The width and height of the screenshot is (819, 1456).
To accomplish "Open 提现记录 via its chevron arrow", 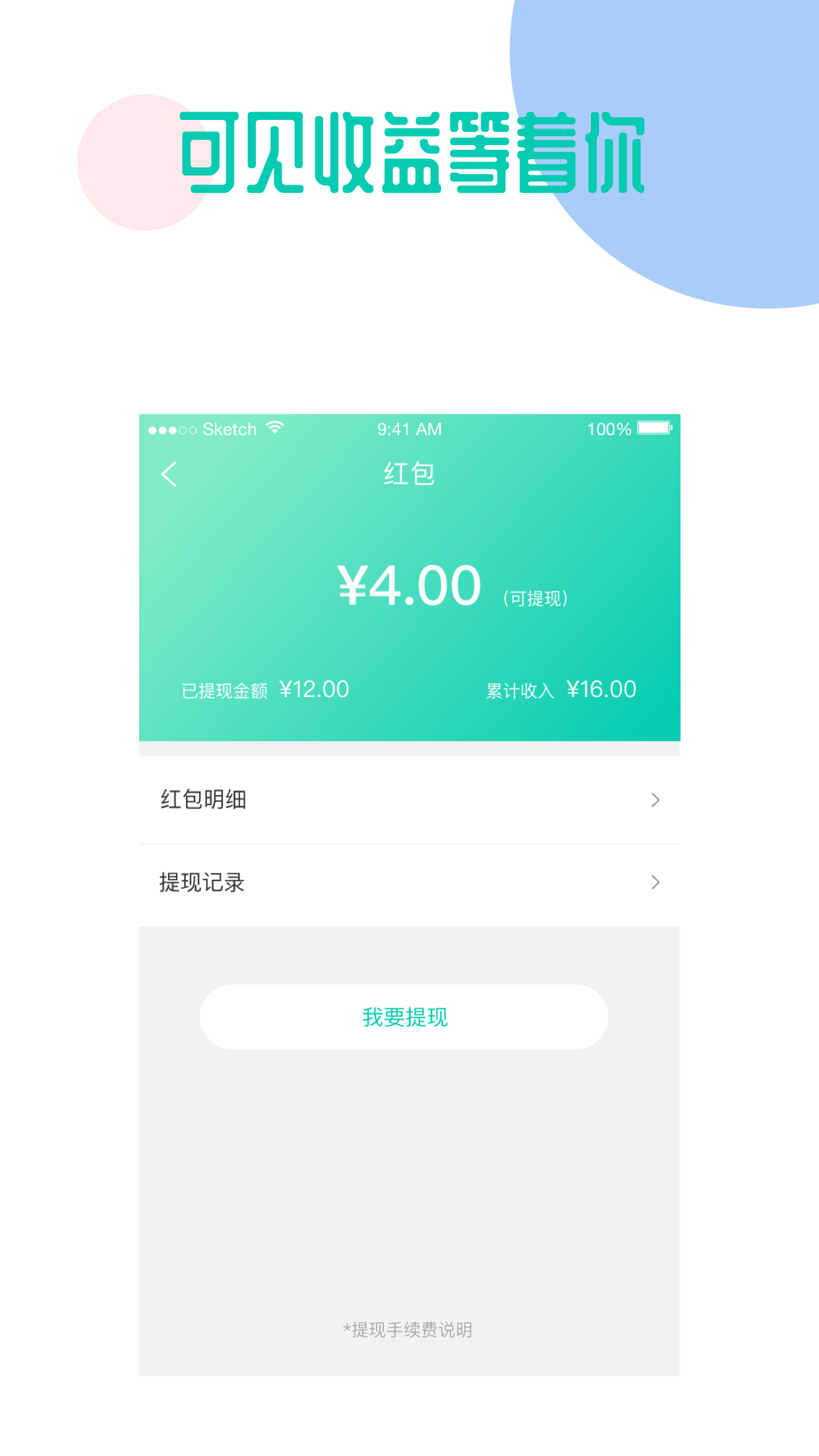I will click(x=655, y=882).
